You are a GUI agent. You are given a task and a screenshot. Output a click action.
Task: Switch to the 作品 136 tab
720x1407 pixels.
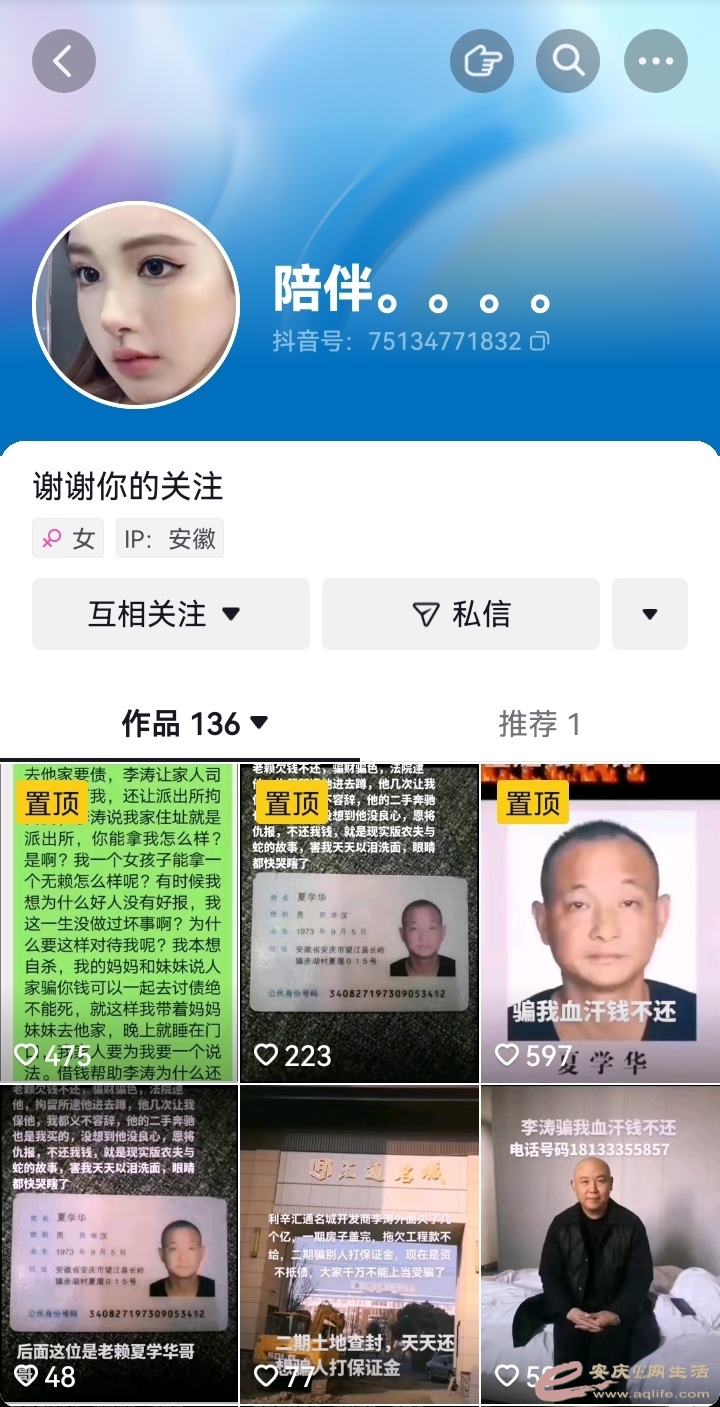coord(194,723)
